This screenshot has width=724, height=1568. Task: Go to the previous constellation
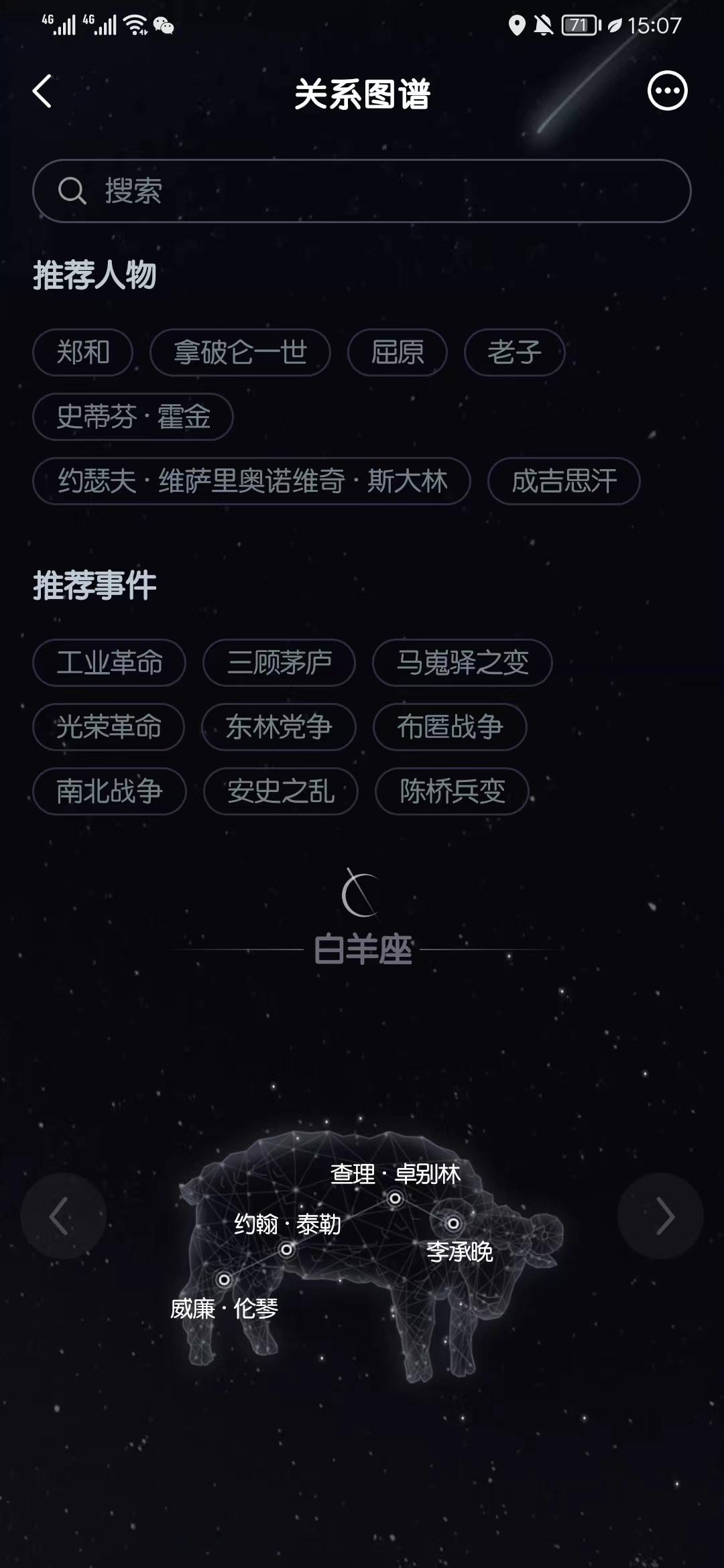[x=63, y=1216]
